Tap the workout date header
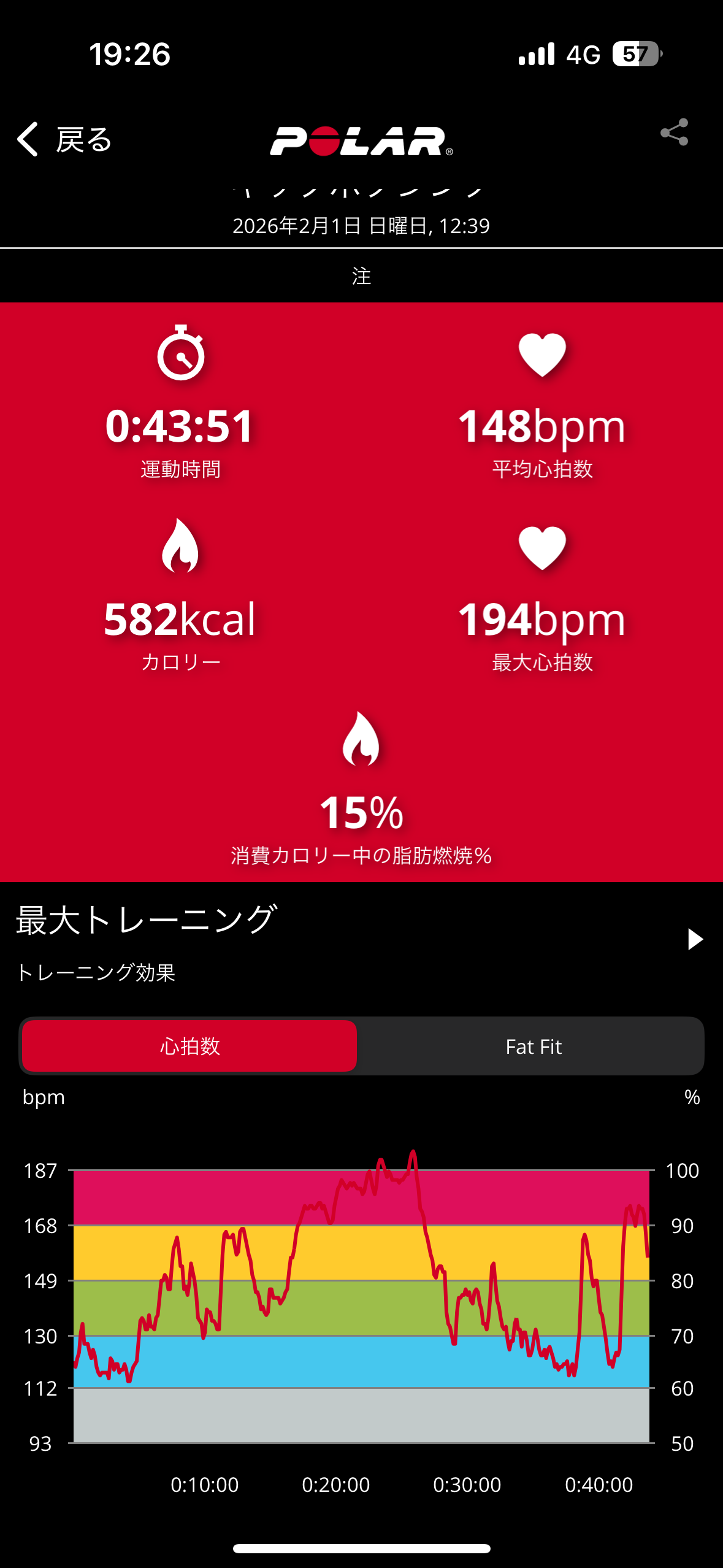 (361, 226)
